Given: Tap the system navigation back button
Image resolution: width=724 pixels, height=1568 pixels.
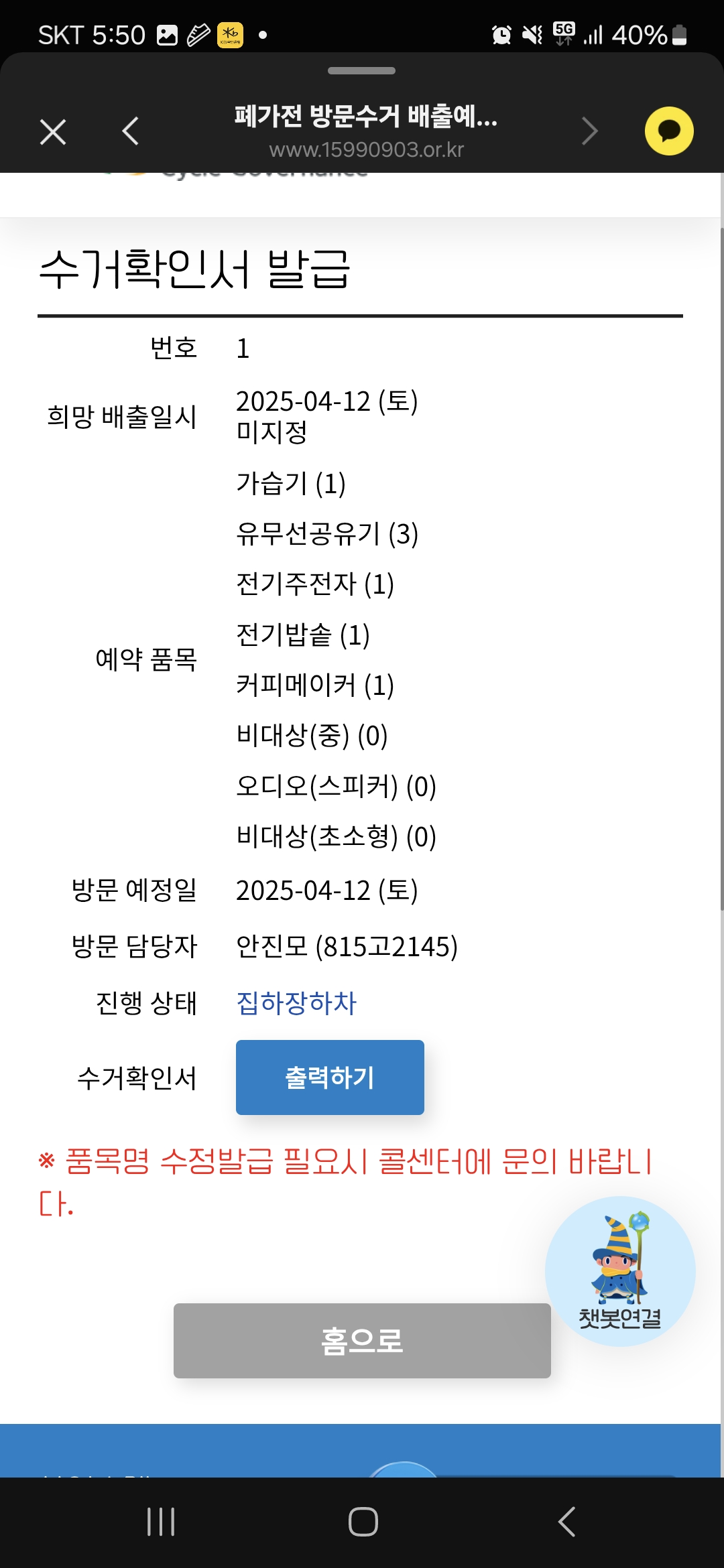Looking at the screenshot, I should pos(566,1521).
